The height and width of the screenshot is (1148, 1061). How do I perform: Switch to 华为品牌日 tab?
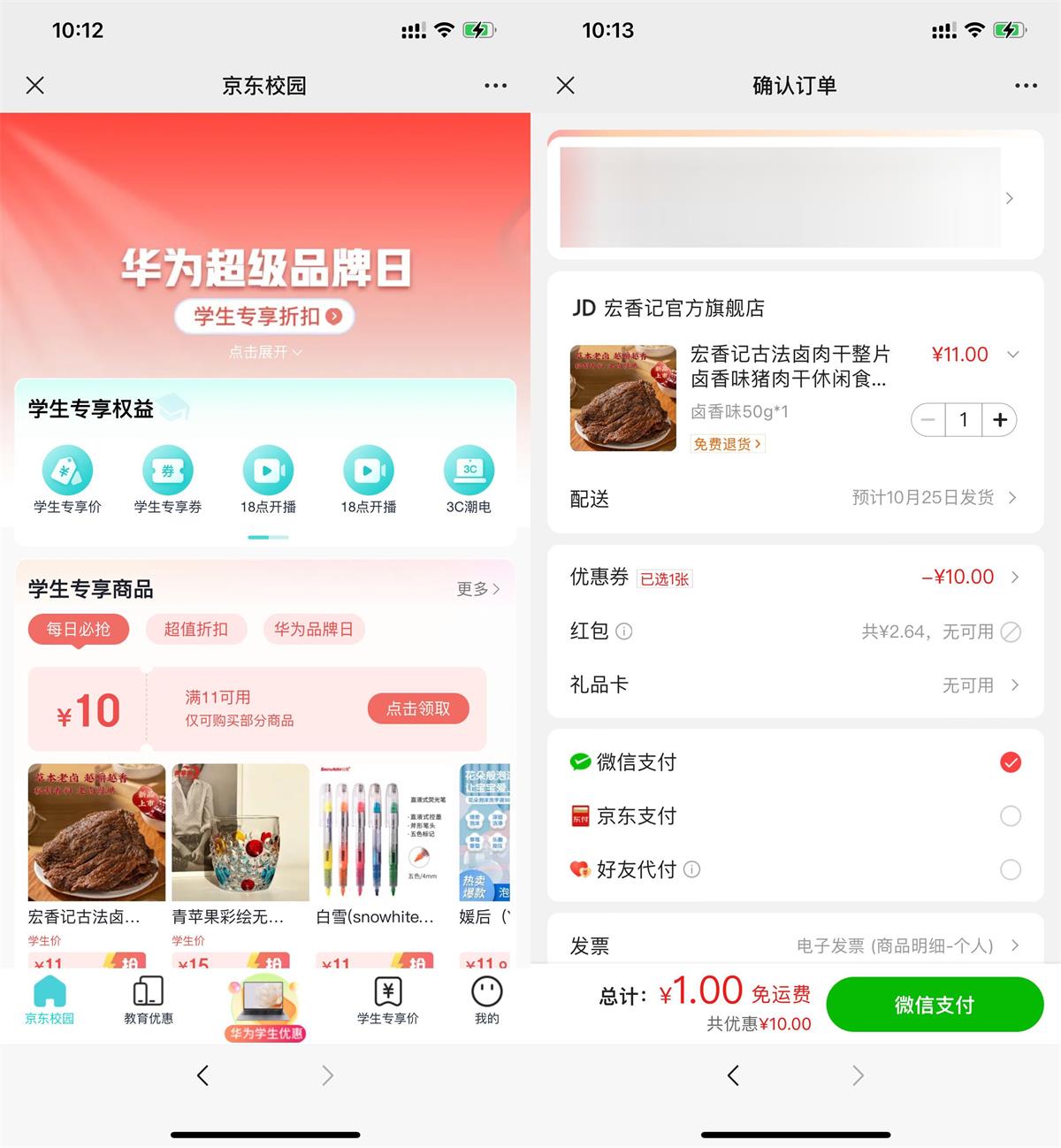click(x=314, y=630)
